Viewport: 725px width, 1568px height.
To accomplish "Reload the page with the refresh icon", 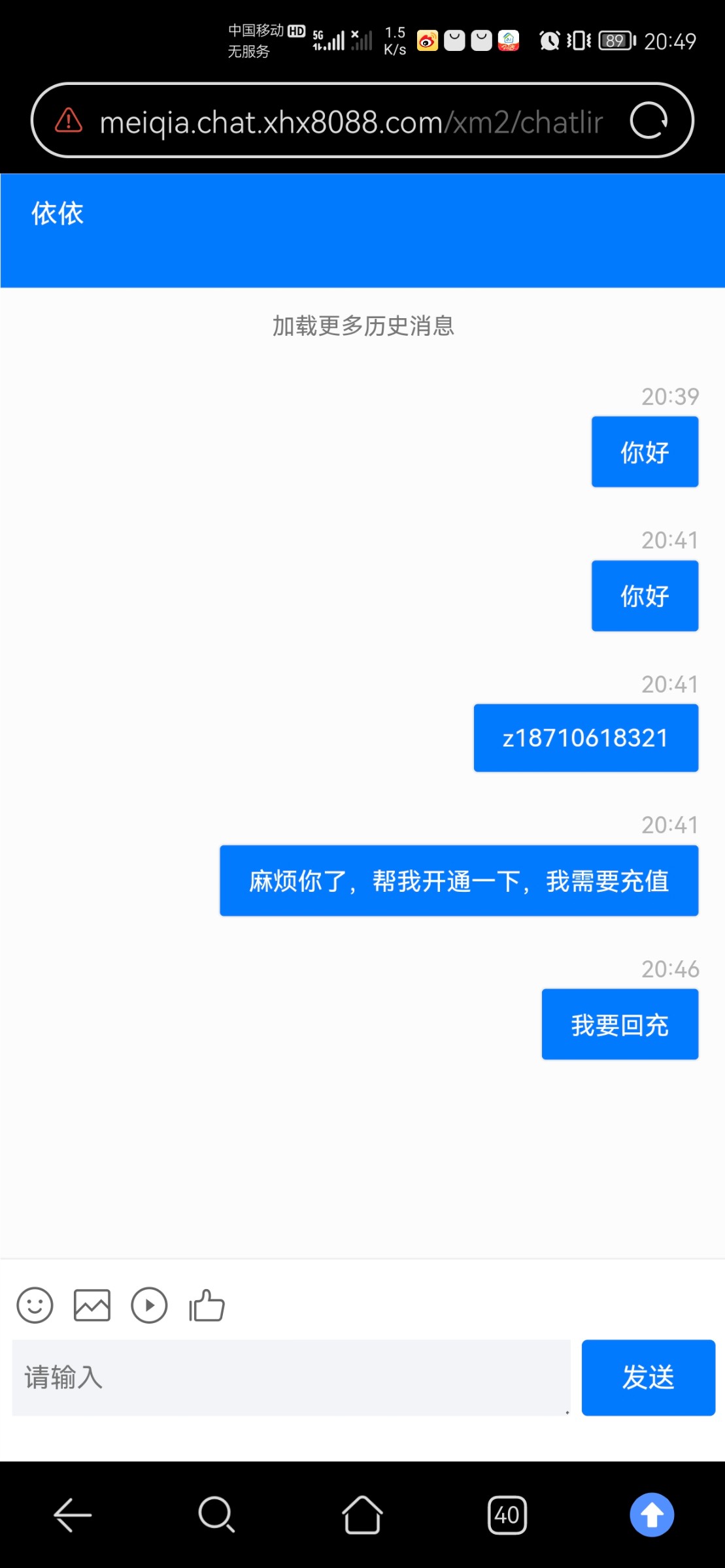I will pos(649,121).
